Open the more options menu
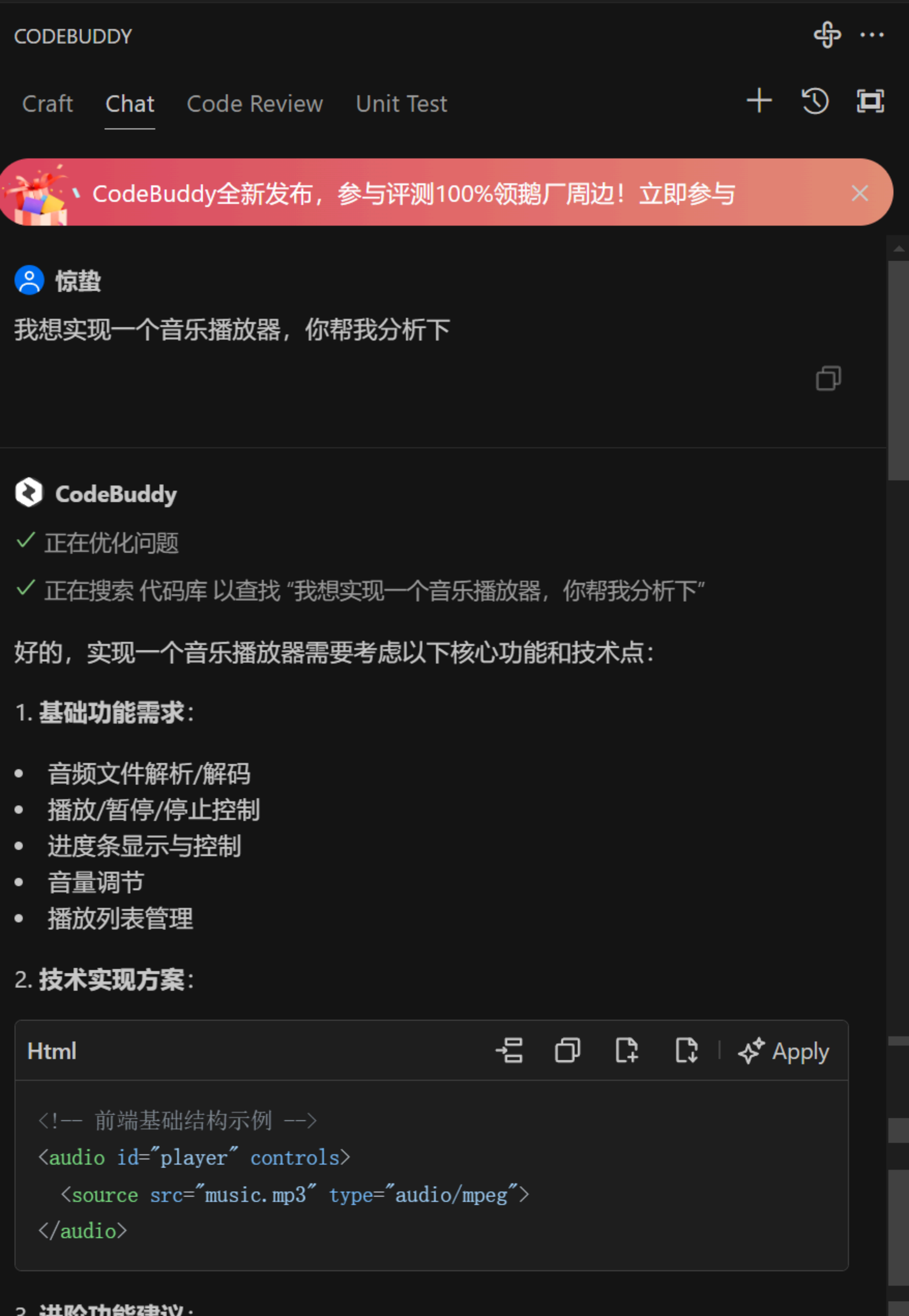The width and height of the screenshot is (909, 1316). click(871, 35)
